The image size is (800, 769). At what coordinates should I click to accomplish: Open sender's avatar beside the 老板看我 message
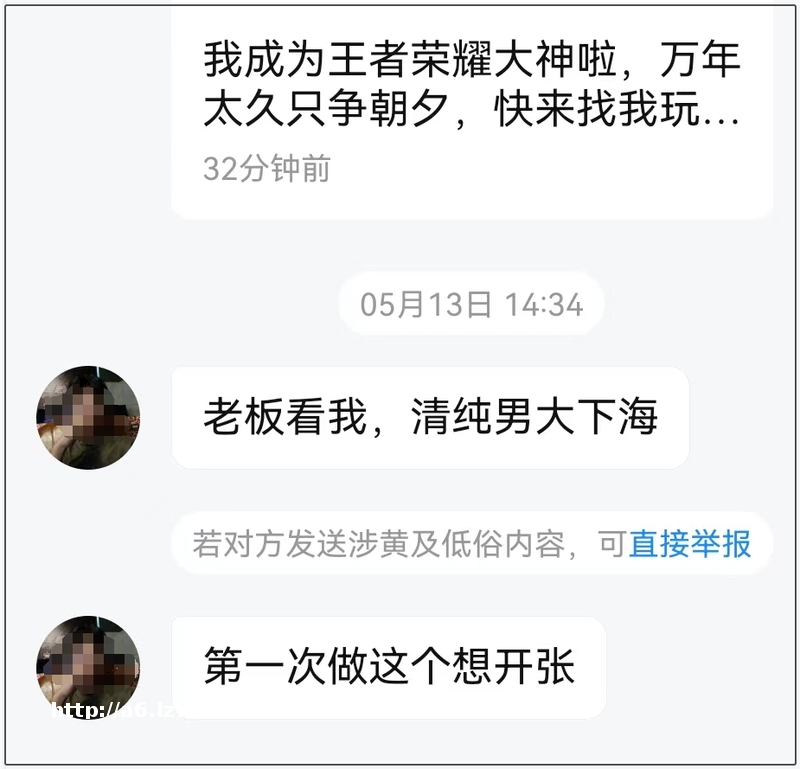88,418
